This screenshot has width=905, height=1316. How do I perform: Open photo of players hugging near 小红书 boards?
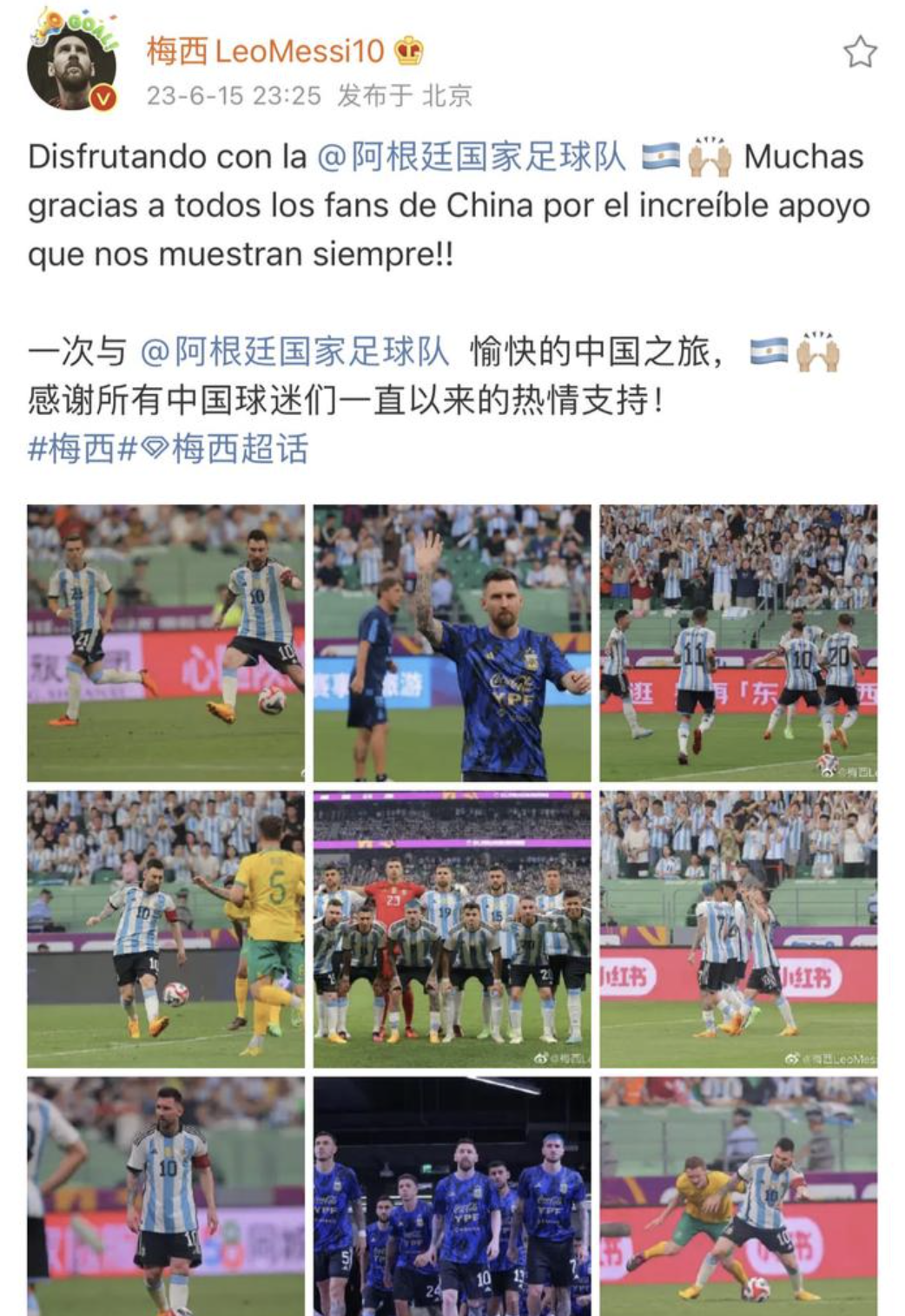(738, 929)
